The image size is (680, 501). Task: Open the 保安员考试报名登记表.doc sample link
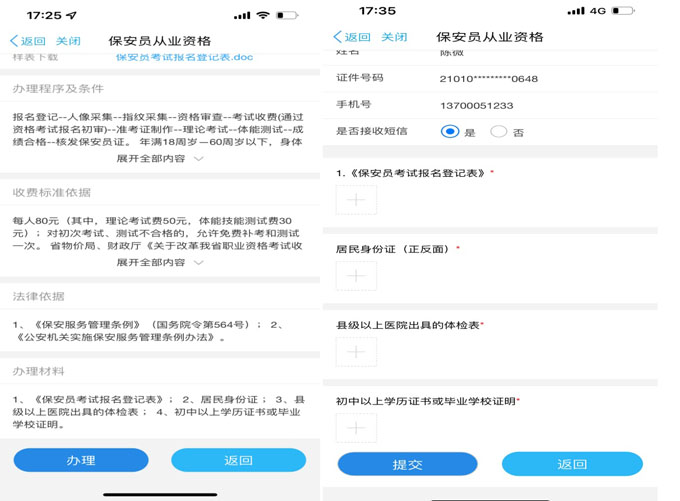point(184,57)
